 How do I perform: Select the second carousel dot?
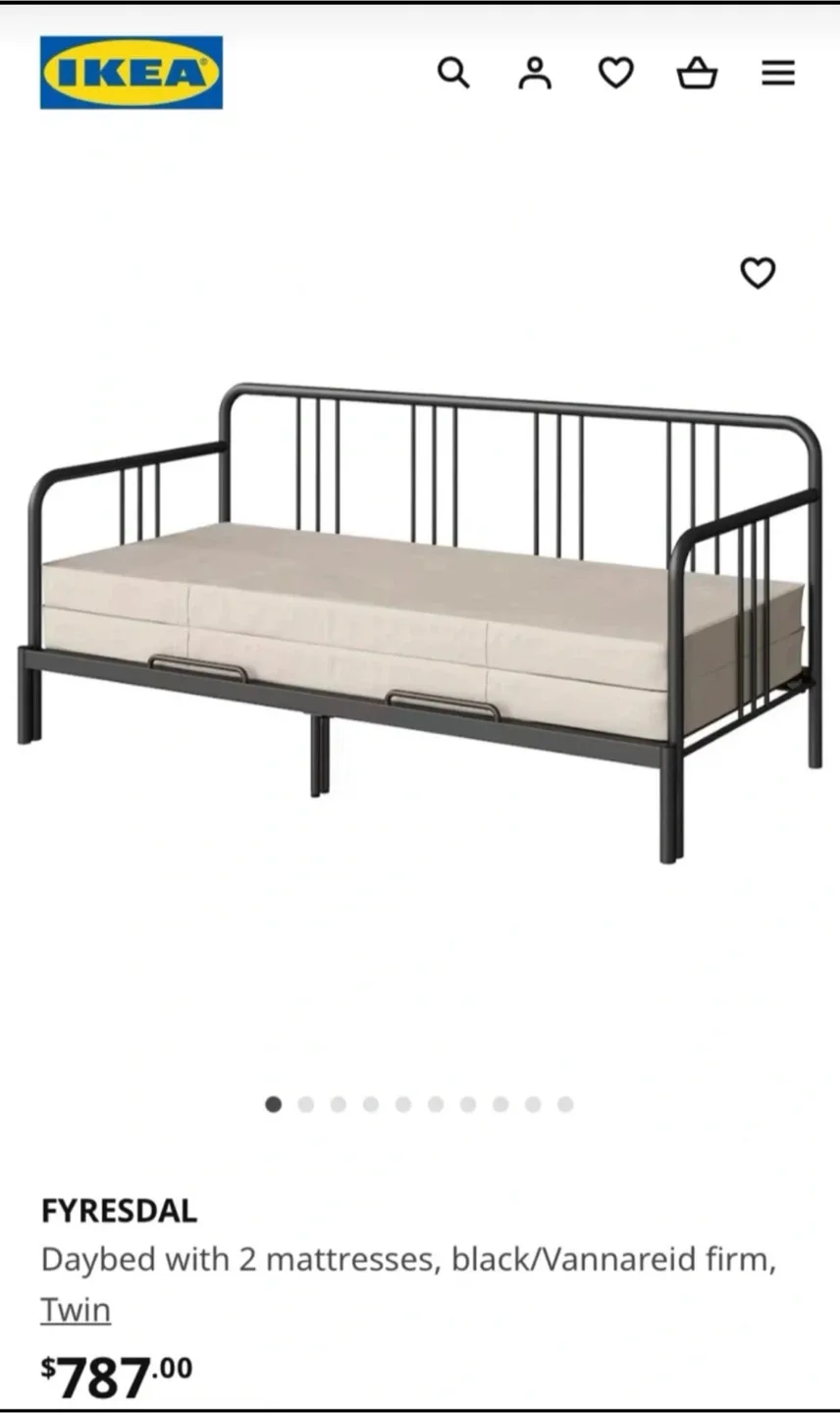(306, 1104)
